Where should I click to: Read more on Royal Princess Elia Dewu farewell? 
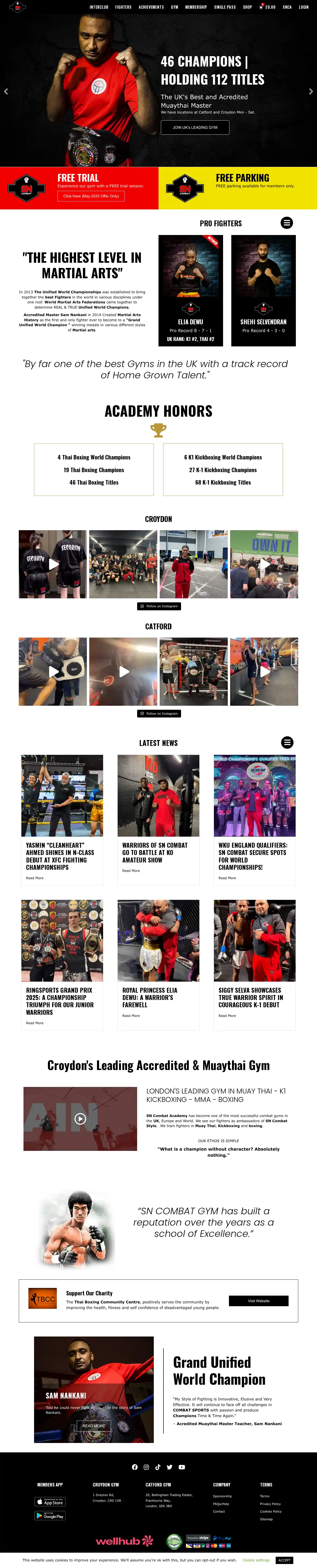click(131, 1015)
